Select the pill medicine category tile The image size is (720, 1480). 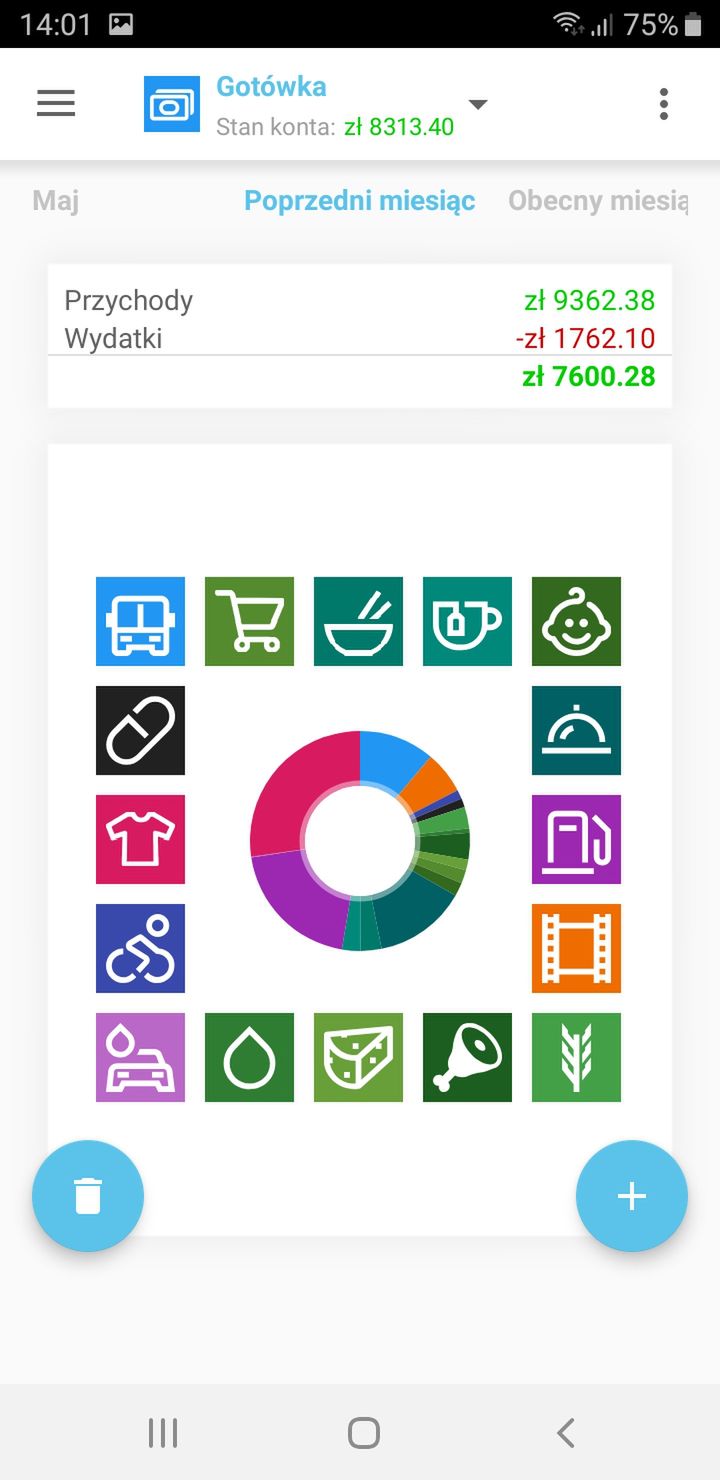140,730
